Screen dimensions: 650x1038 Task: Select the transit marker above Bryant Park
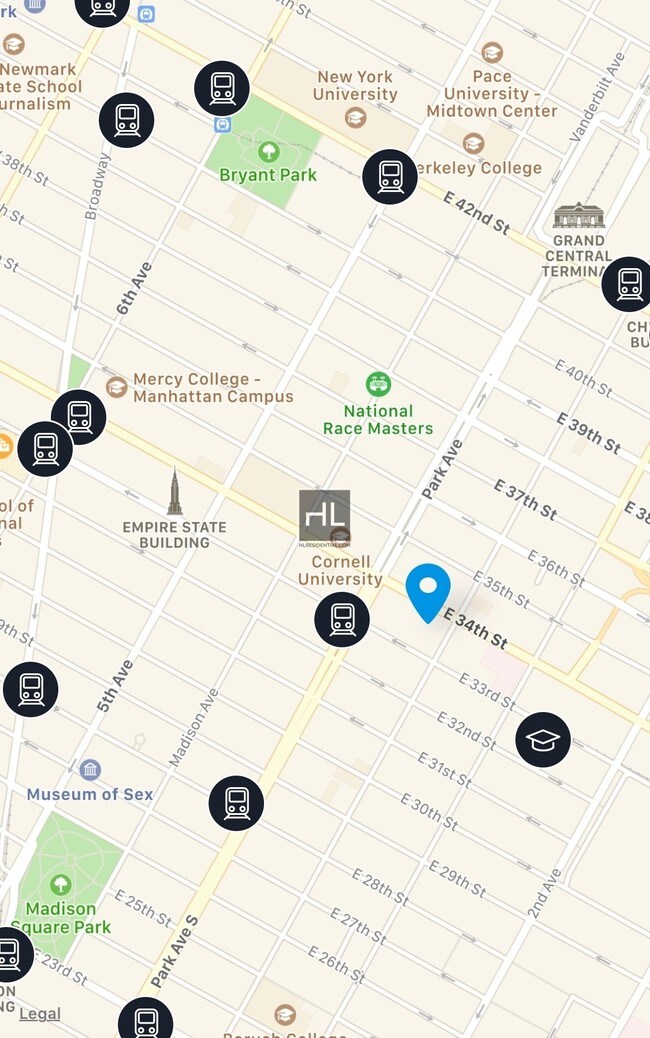222,88
